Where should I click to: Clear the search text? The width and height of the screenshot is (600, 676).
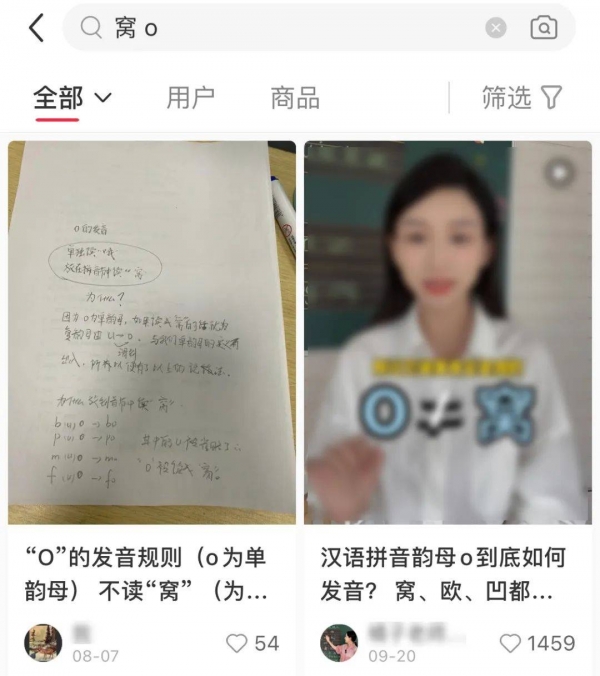(x=496, y=28)
